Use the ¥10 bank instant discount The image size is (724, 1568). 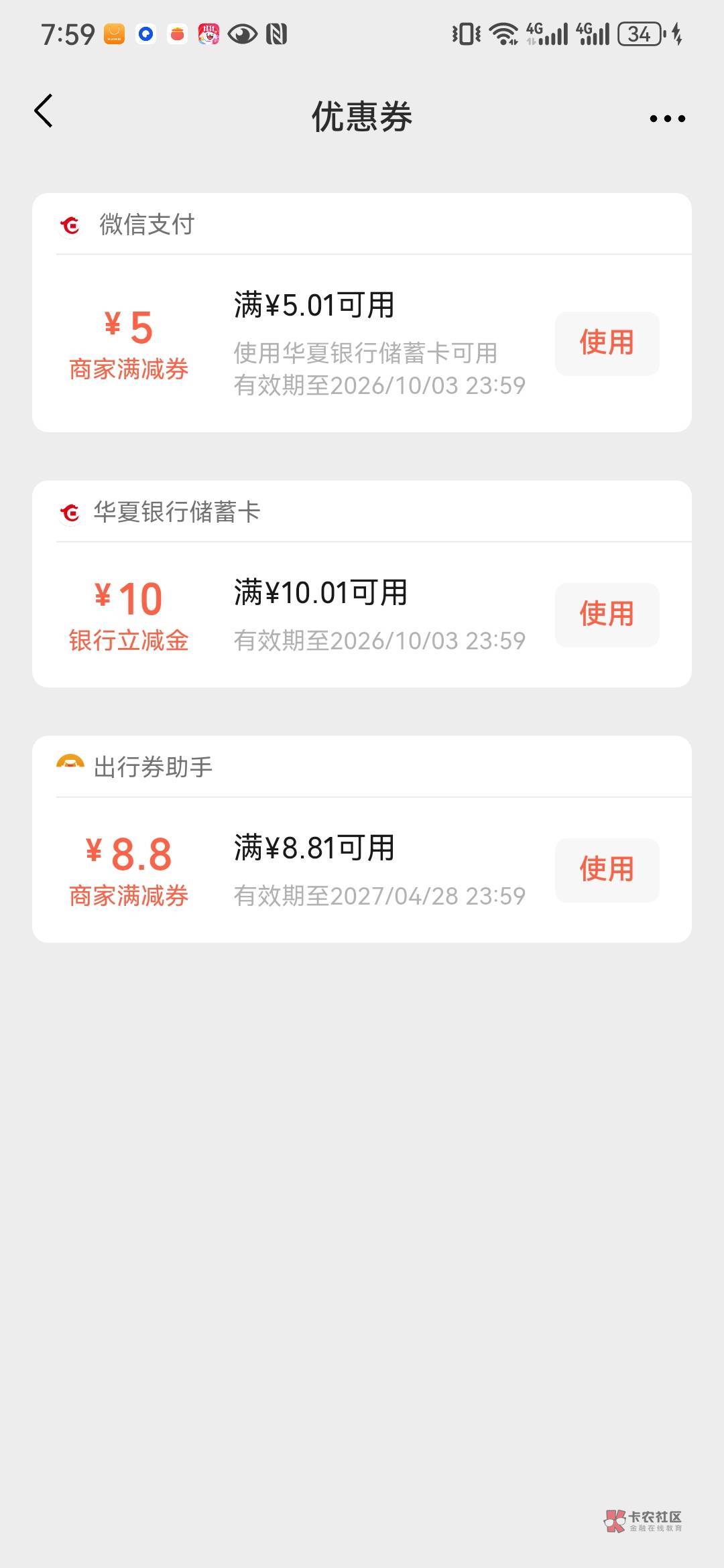[607, 614]
